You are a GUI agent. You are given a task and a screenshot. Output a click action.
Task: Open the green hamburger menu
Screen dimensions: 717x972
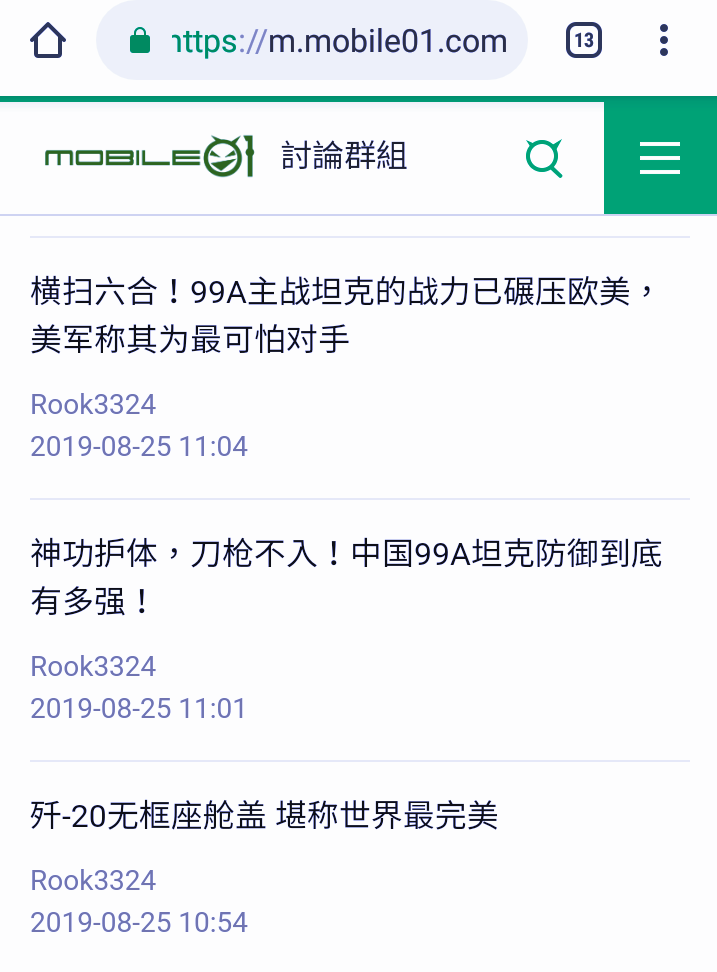[660, 158]
